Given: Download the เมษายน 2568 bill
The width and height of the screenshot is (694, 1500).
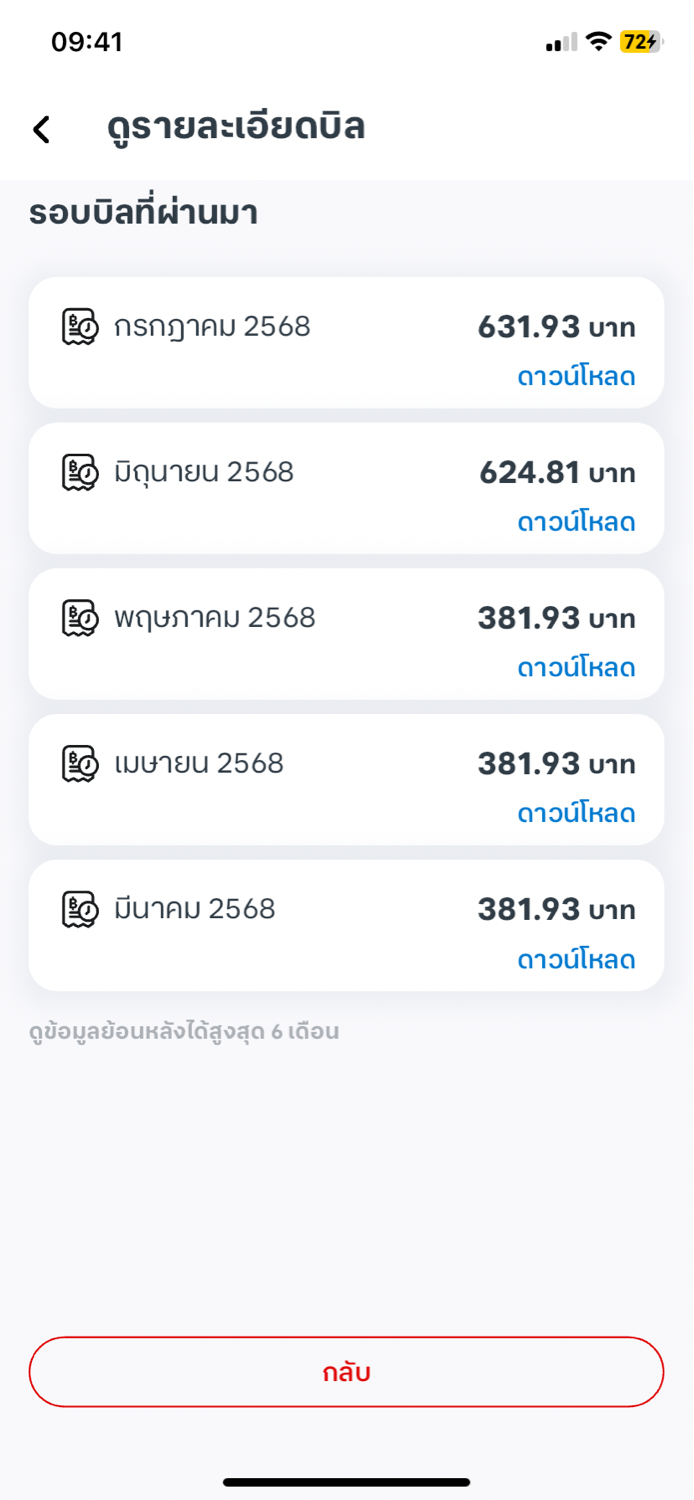Looking at the screenshot, I should tap(576, 813).
